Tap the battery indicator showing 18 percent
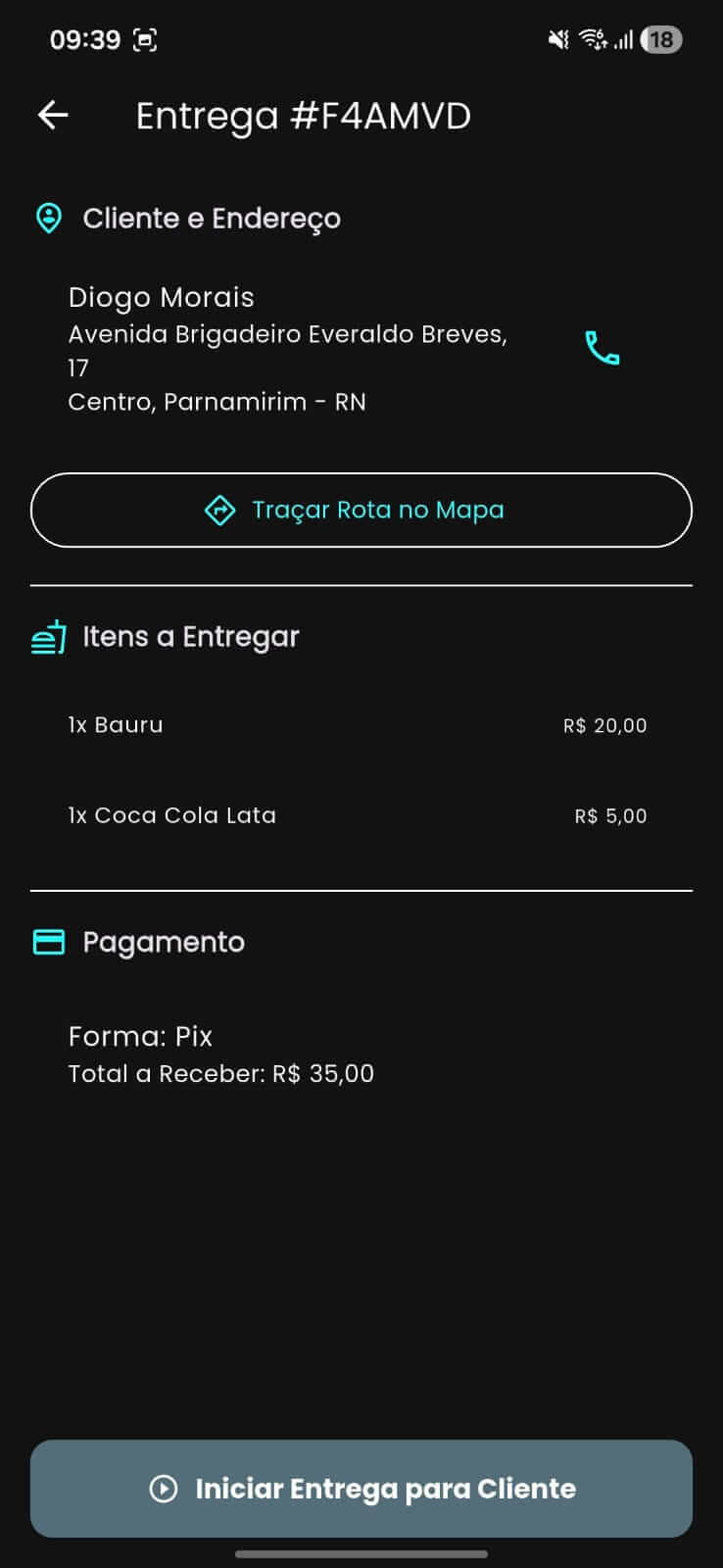This screenshot has height=1568, width=723. point(661,40)
